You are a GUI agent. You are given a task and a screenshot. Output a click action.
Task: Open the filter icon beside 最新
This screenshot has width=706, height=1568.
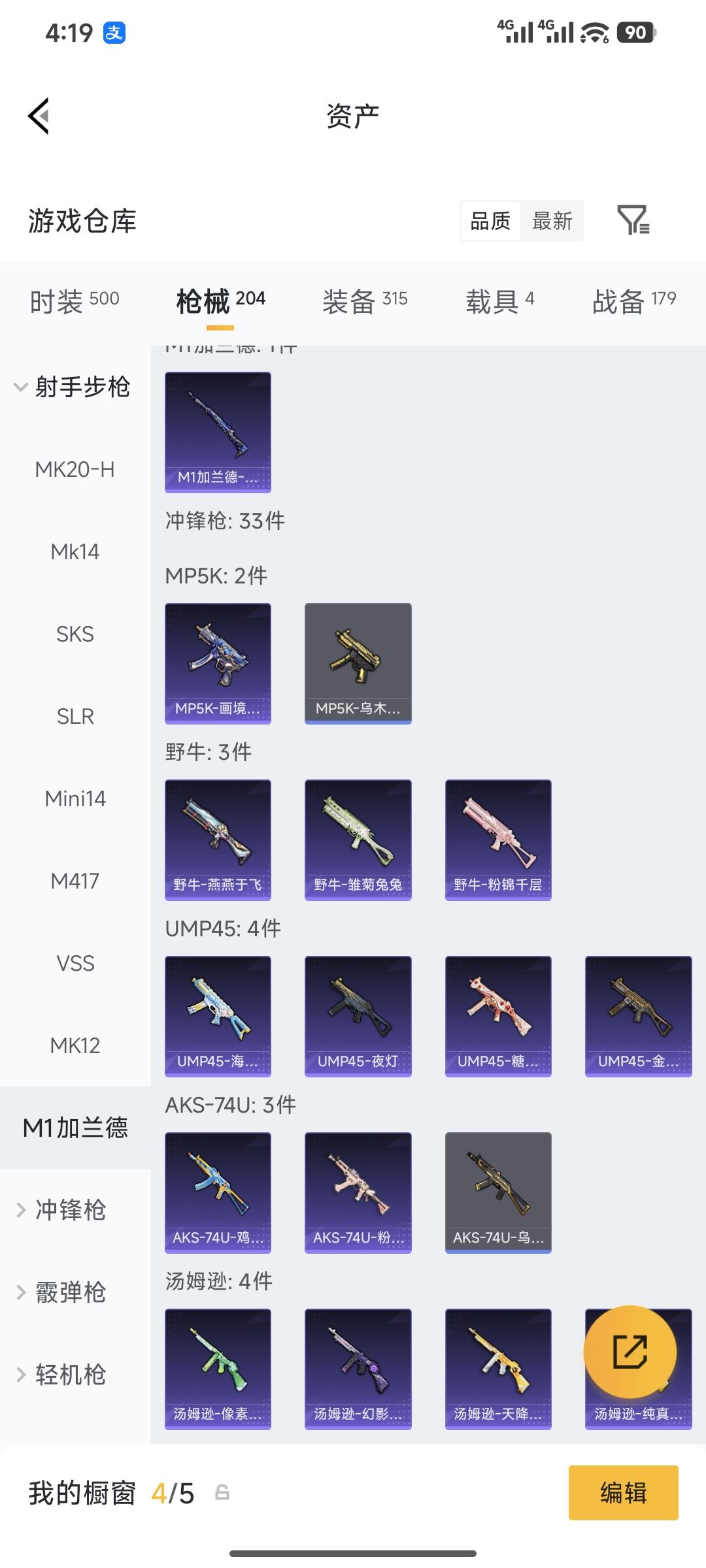point(633,220)
